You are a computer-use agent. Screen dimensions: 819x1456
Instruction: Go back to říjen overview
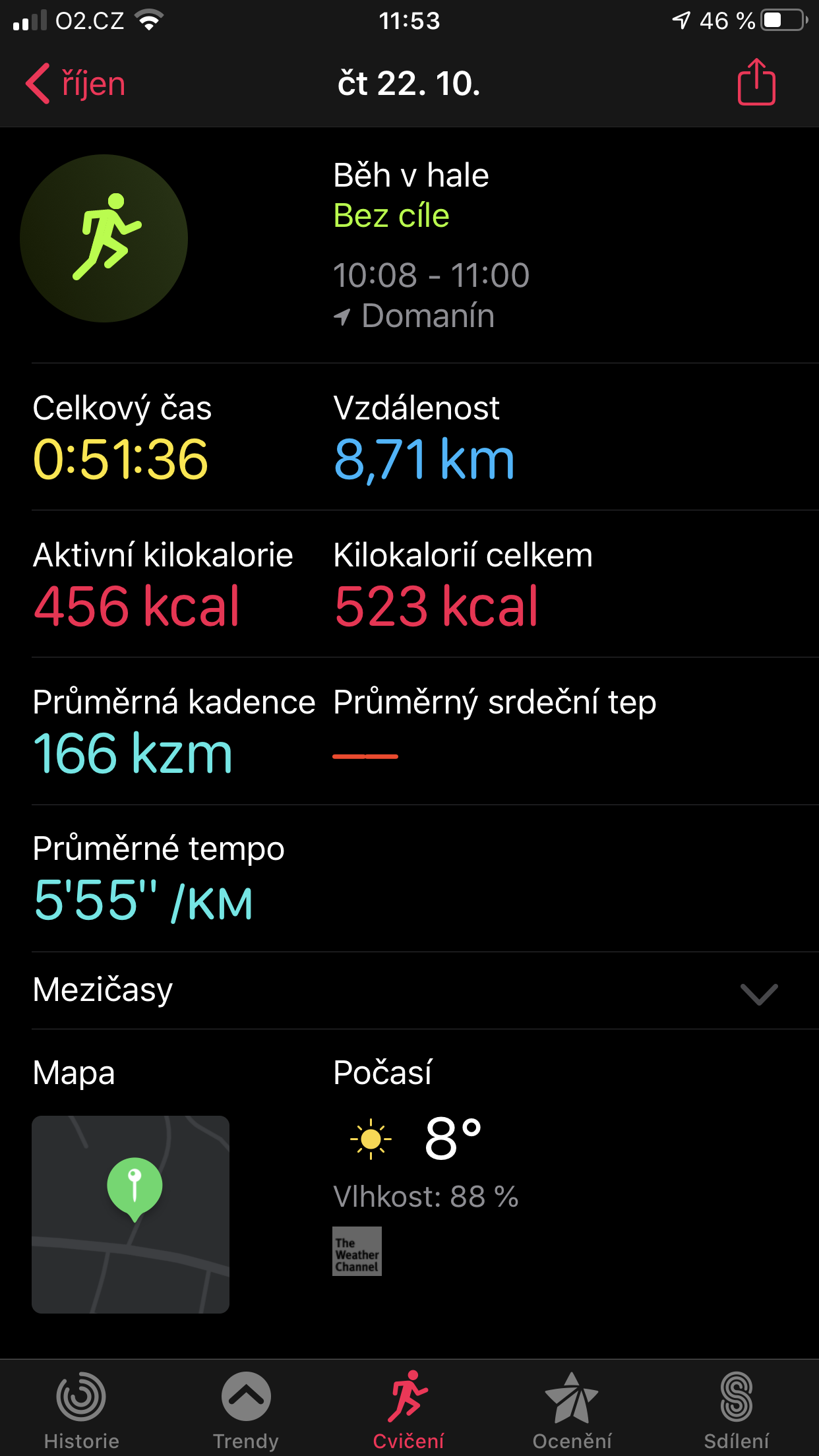75,84
